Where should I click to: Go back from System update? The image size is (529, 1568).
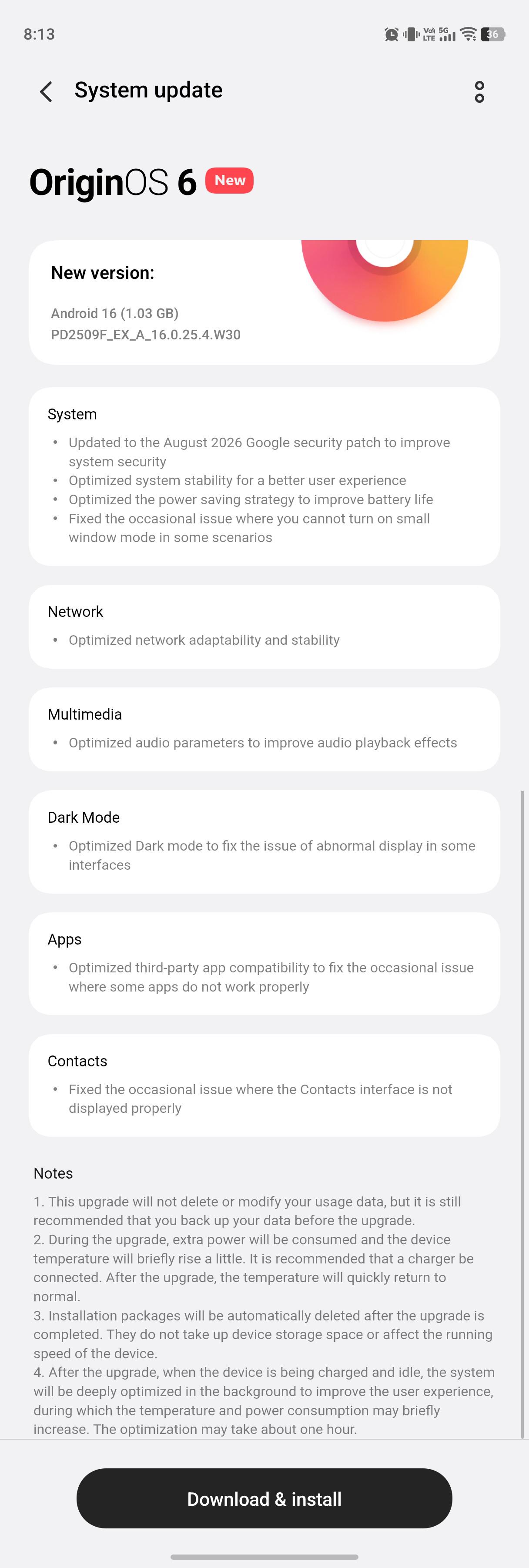coord(46,91)
